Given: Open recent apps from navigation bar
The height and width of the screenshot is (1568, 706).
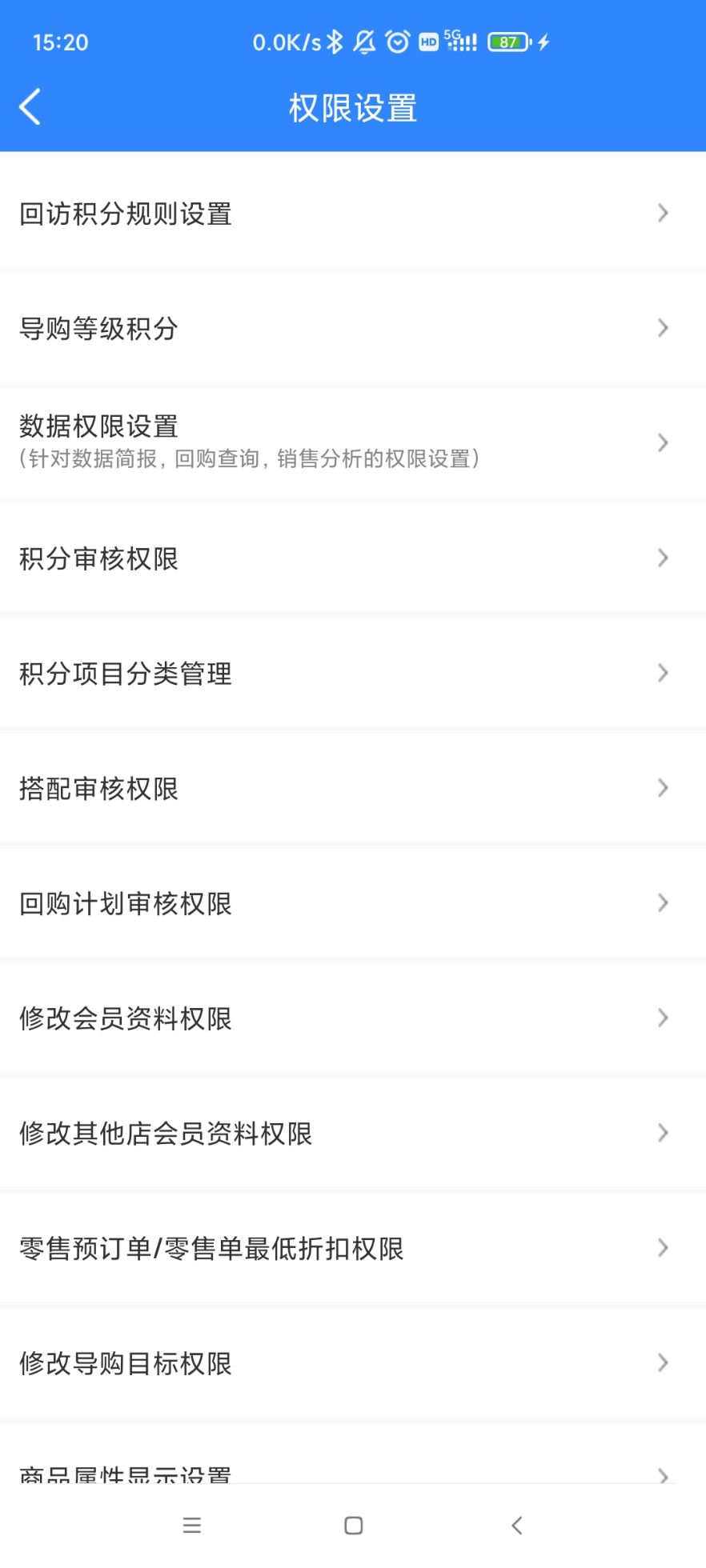Looking at the screenshot, I should 192,1526.
